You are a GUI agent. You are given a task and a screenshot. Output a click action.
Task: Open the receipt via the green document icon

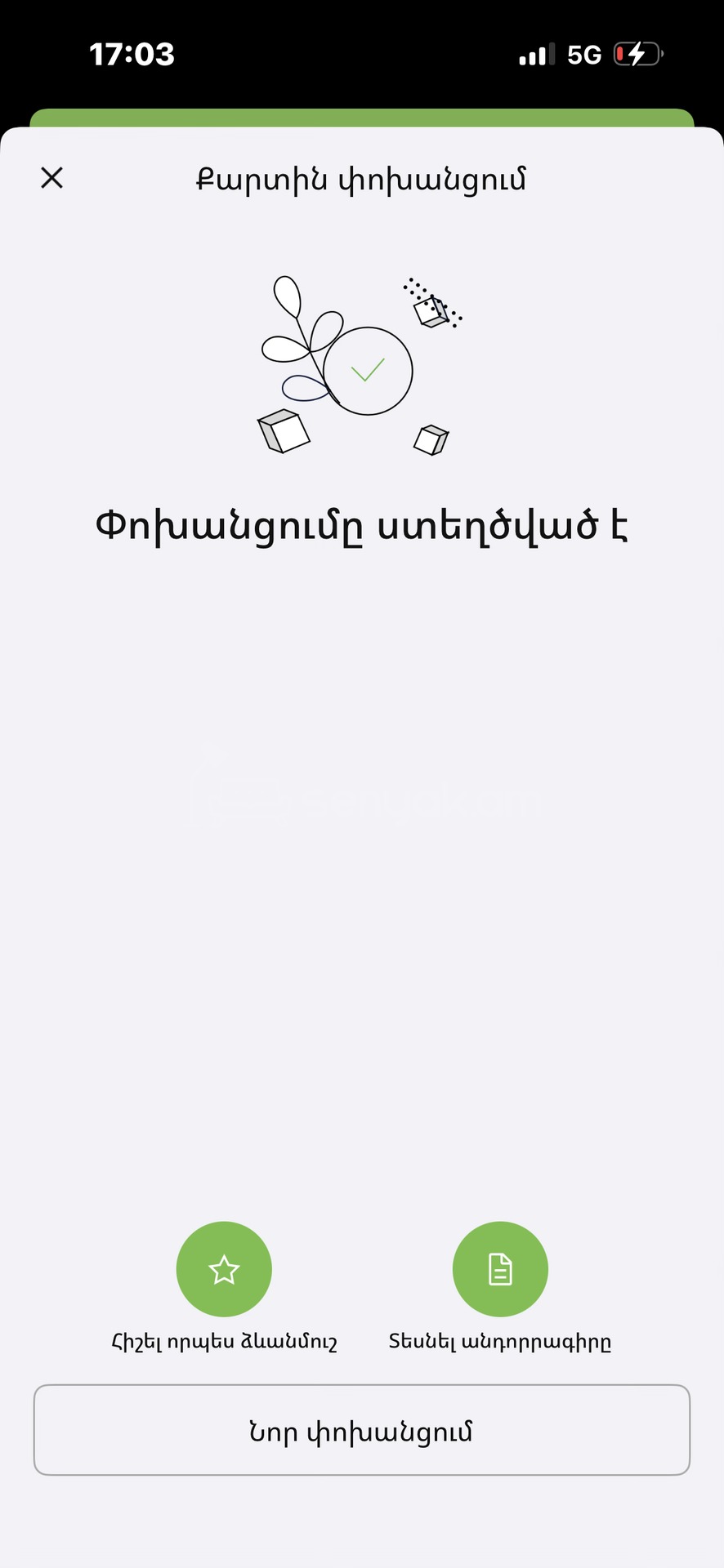500,1268
